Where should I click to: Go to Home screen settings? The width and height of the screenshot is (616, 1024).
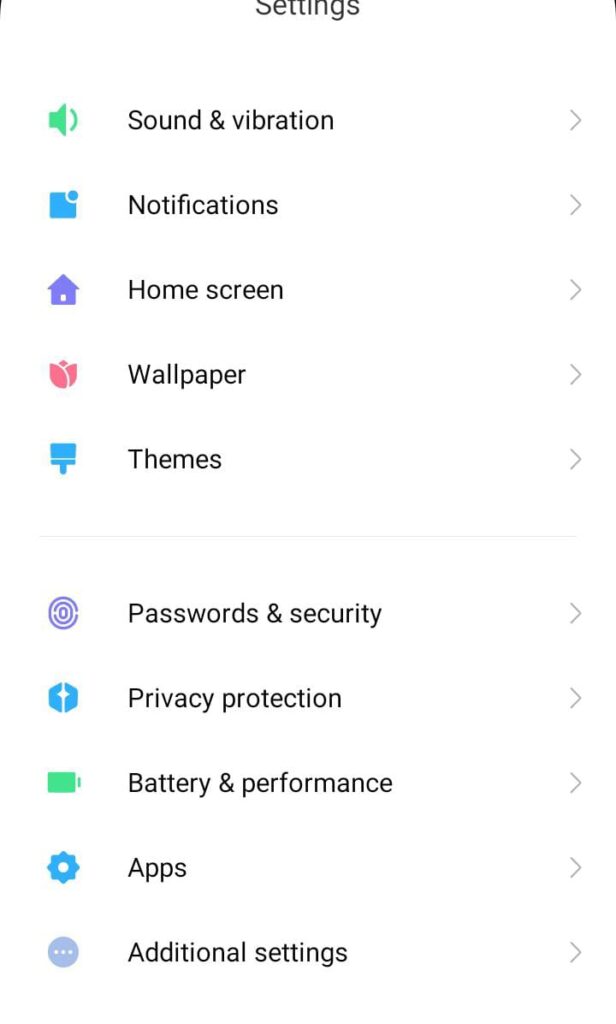click(308, 290)
